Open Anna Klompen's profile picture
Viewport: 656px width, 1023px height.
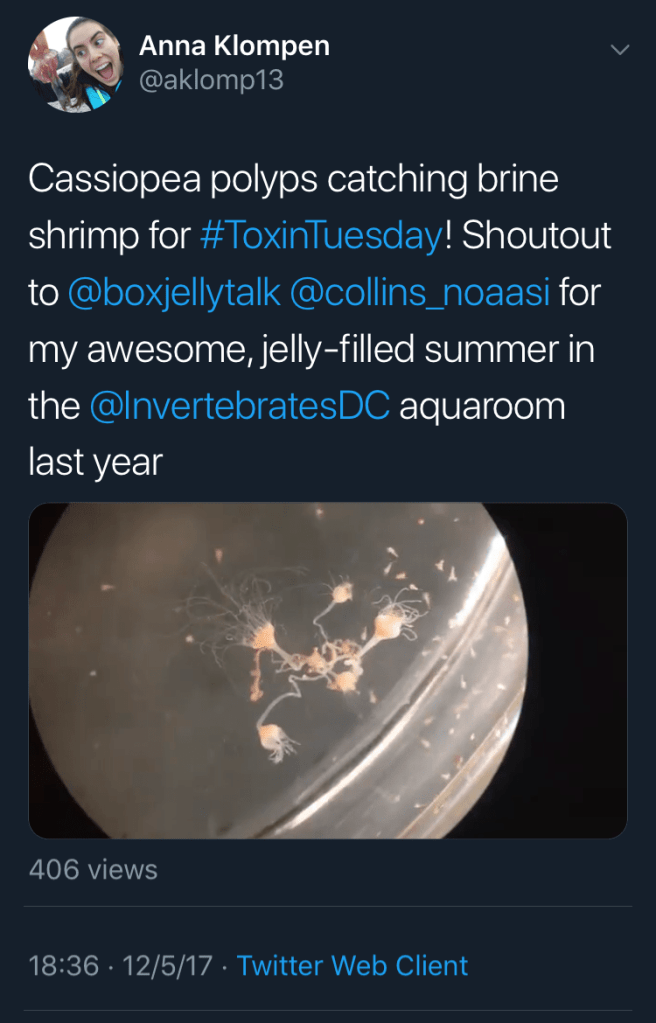point(76,64)
